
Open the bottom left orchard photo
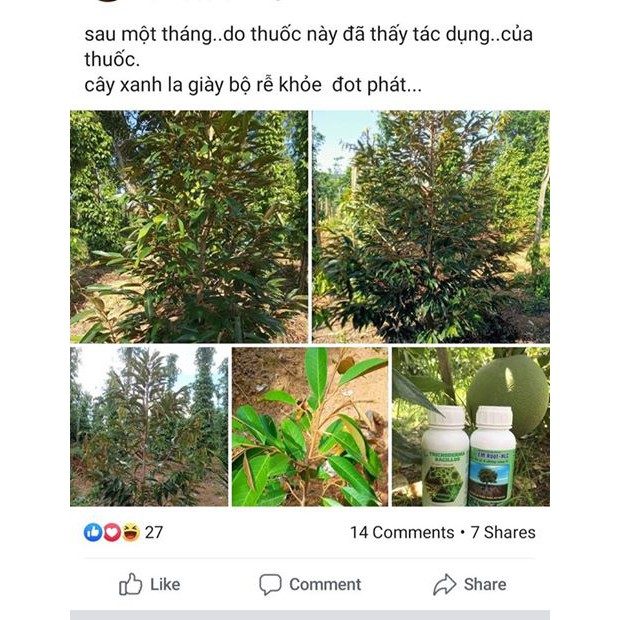[x=149, y=427]
